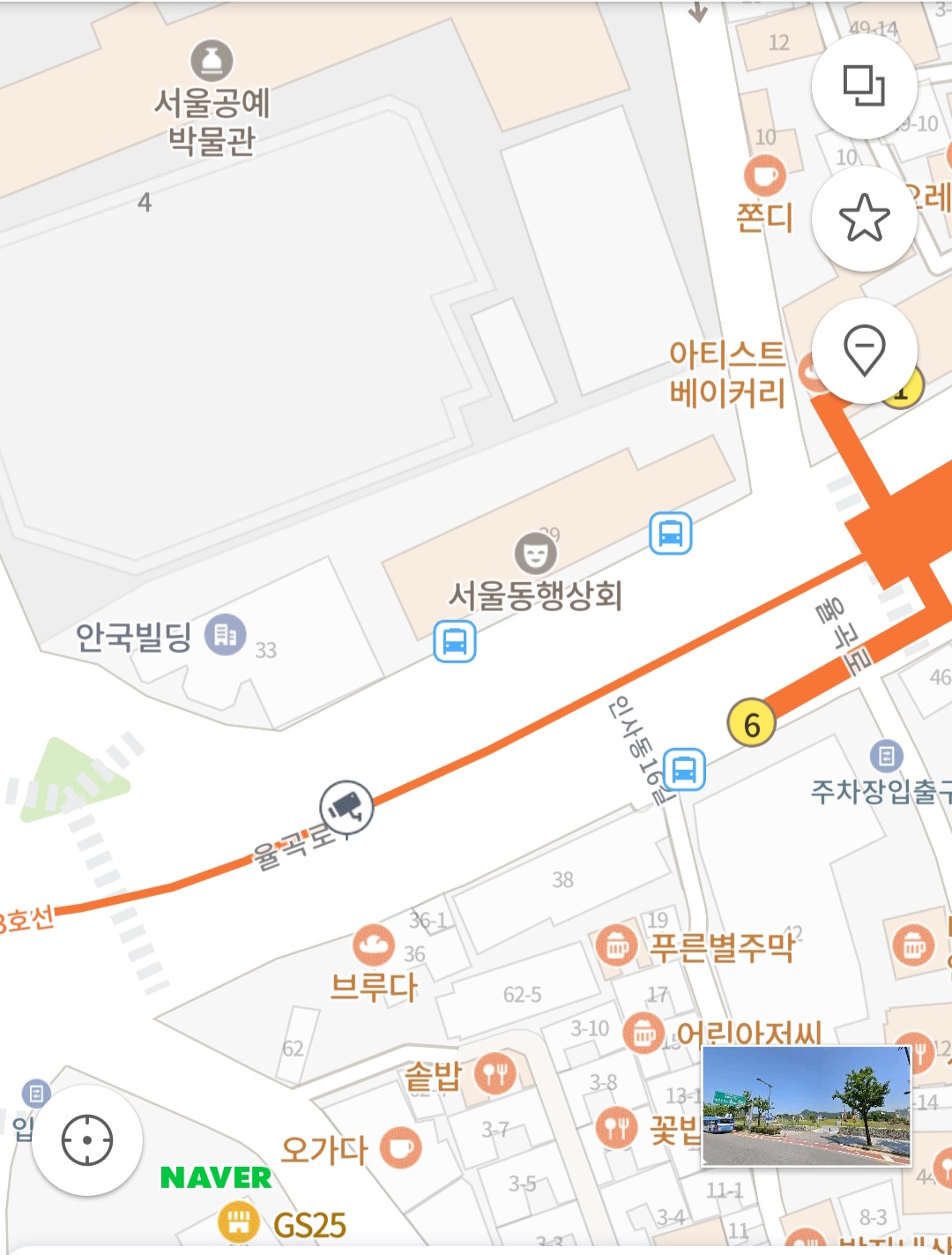Image resolution: width=952 pixels, height=1255 pixels.
Task: Select the 오가다 cafe marker
Action: click(401, 1148)
